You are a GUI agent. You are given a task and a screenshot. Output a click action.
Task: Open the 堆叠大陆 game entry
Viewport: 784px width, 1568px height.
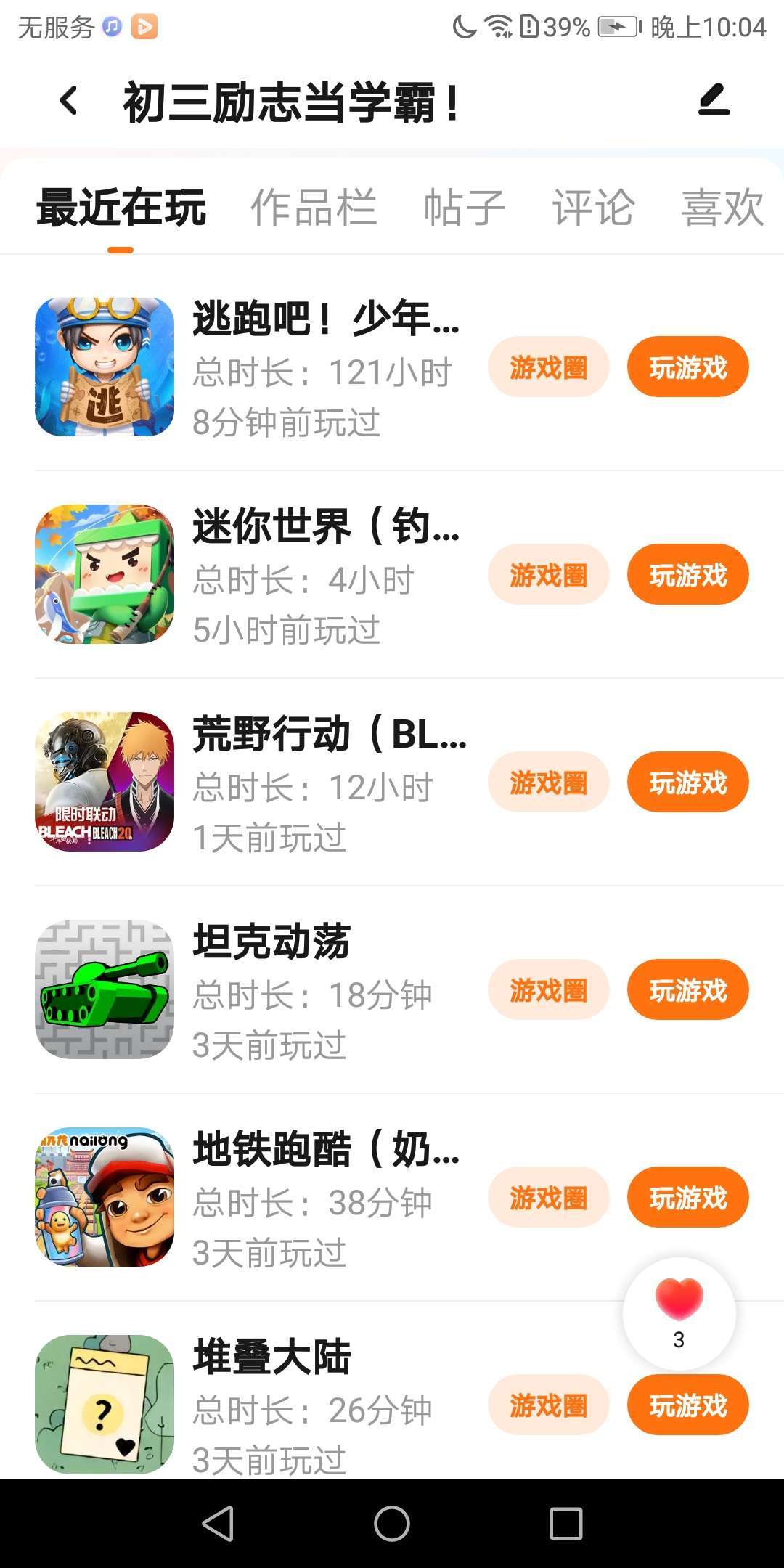click(271, 1357)
